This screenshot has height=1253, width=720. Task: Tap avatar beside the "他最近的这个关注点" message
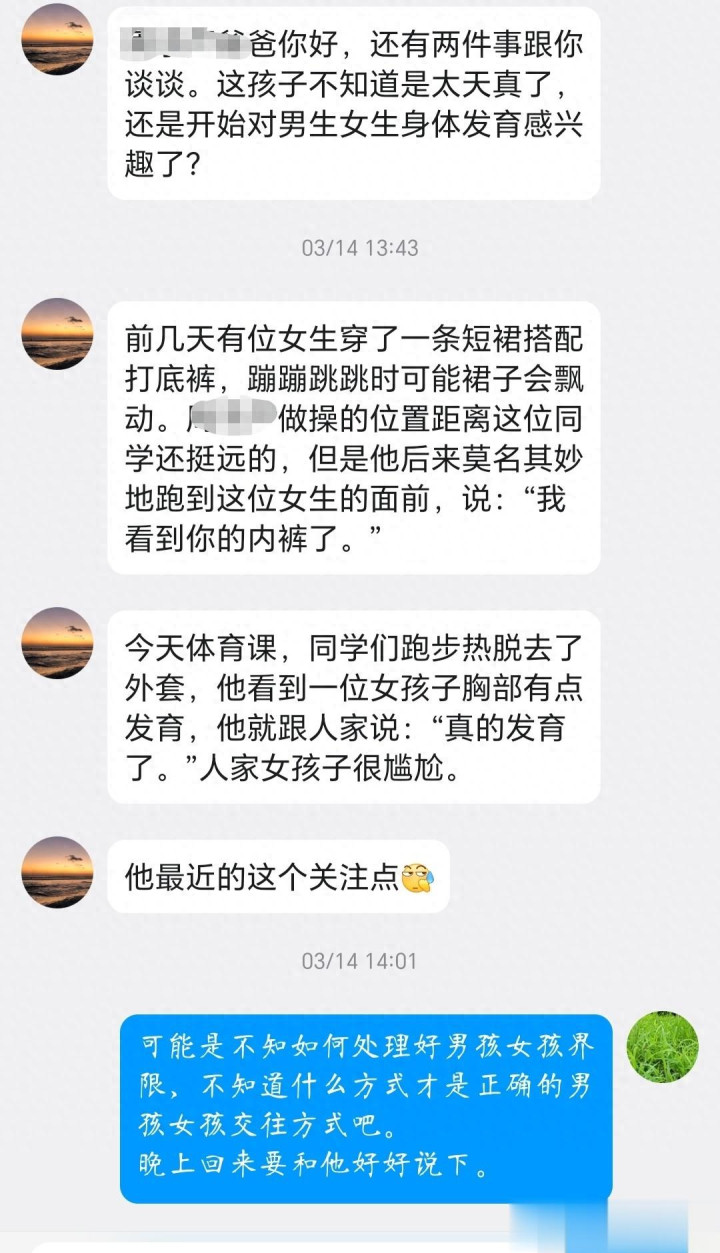(x=57, y=872)
